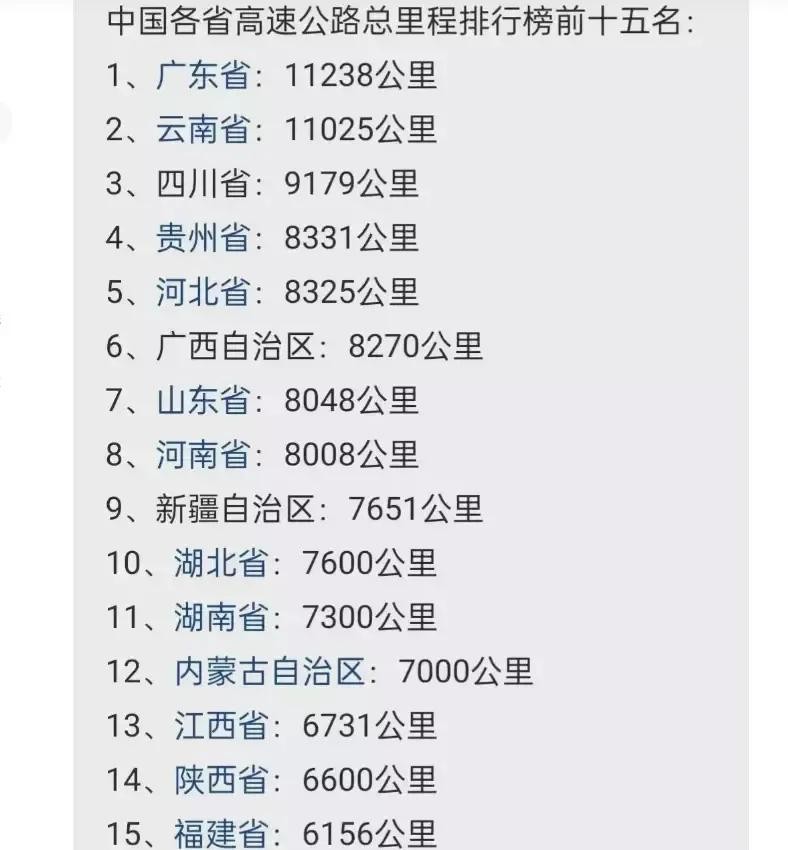
Task: View the 福建省 link
Action: click(x=220, y=833)
